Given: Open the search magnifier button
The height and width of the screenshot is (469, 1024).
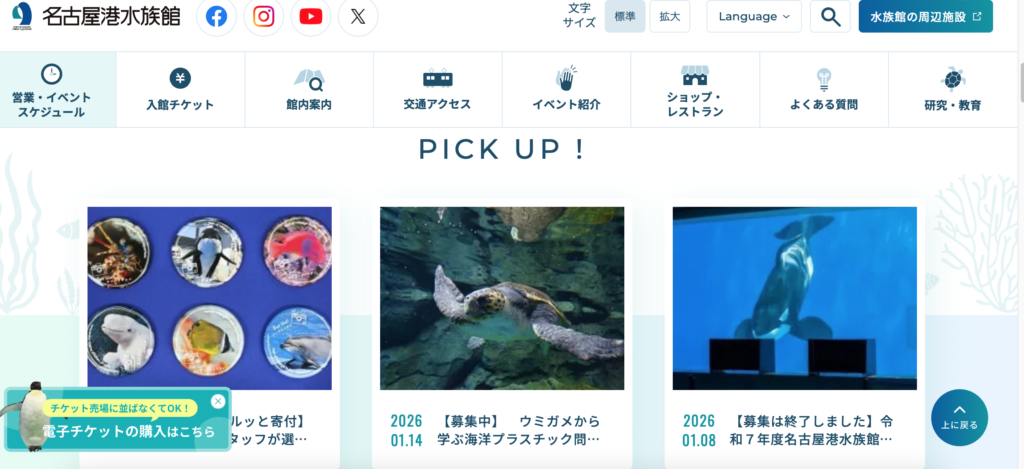Looking at the screenshot, I should tap(830, 16).
